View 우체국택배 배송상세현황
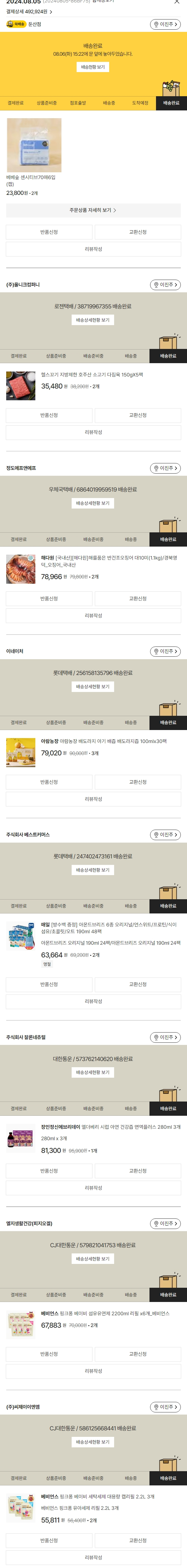The width and height of the screenshot is (187, 1568). tap(93, 503)
